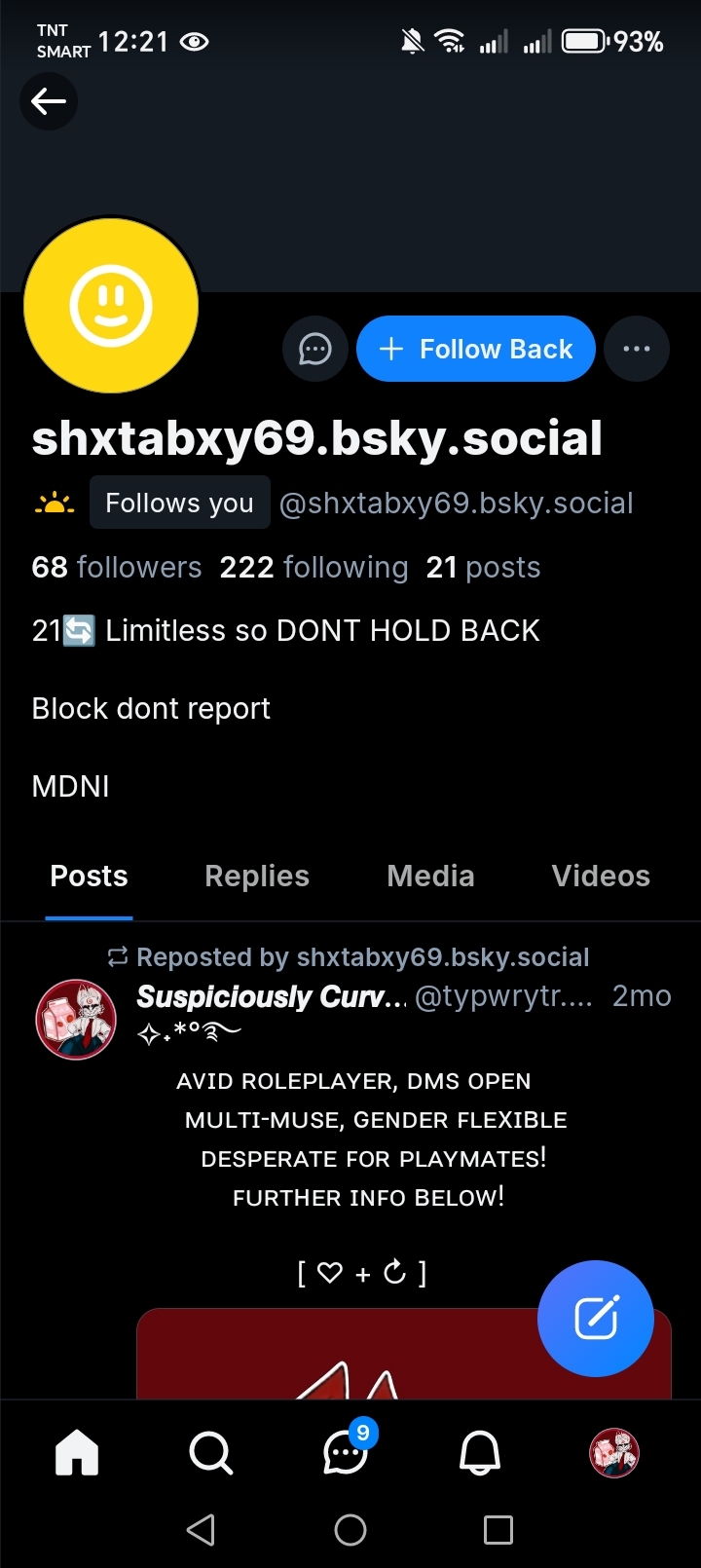Open the 222 following list
Screen dimensions: 701x1568
(x=314, y=567)
